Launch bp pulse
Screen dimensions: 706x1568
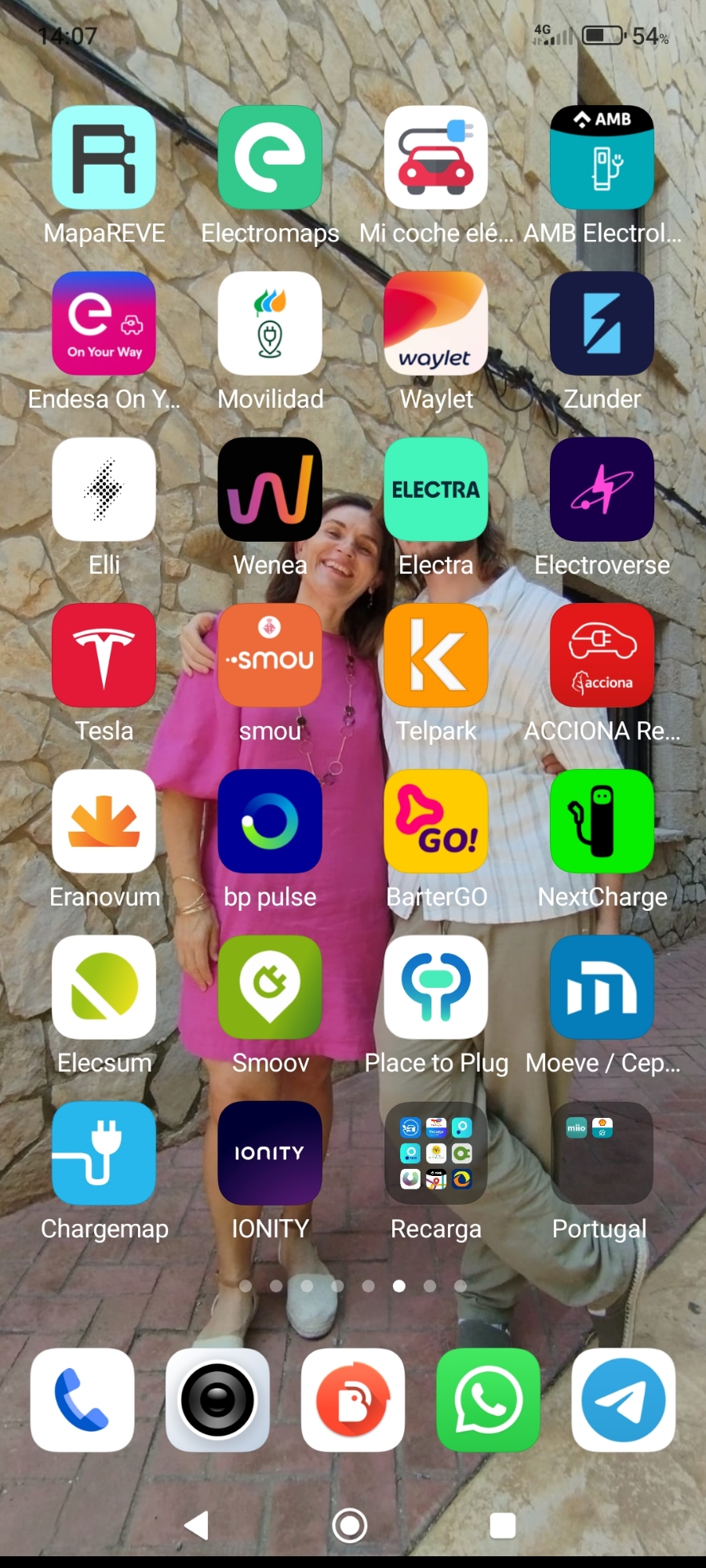pyautogui.click(x=270, y=822)
